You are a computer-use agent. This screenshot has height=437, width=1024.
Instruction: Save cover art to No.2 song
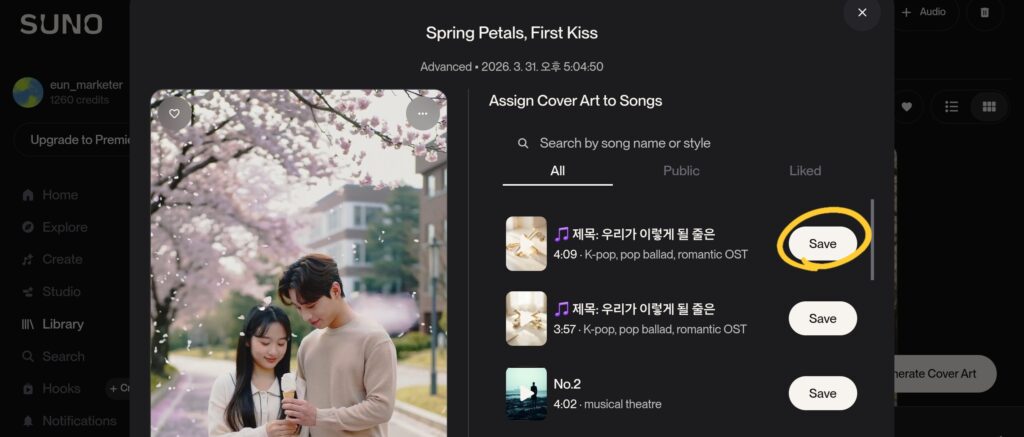click(x=822, y=393)
